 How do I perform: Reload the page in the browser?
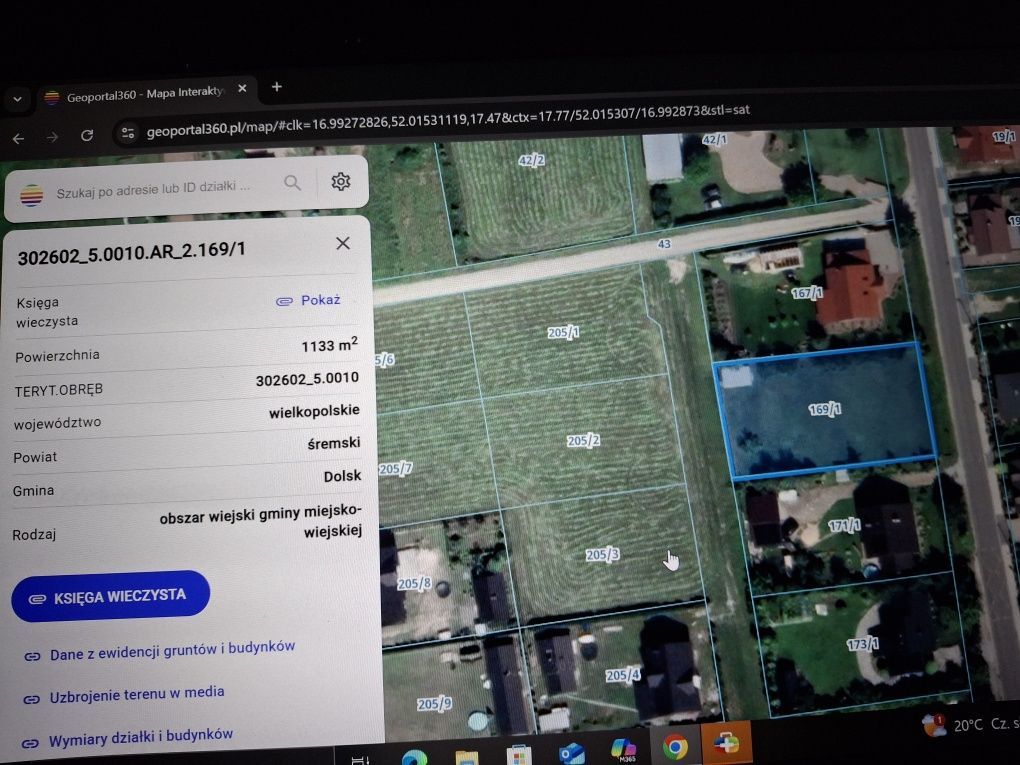(87, 135)
